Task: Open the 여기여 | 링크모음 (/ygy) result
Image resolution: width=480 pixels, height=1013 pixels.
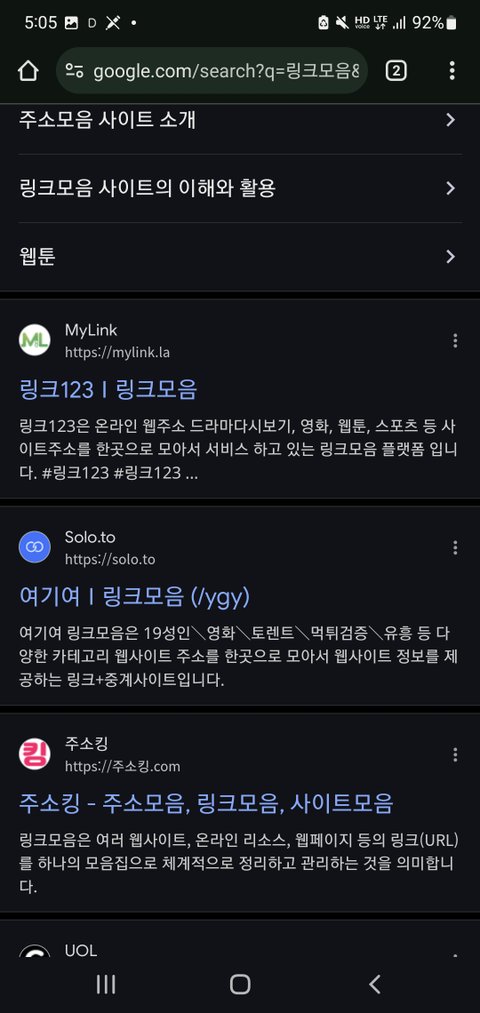Action: tap(134, 597)
